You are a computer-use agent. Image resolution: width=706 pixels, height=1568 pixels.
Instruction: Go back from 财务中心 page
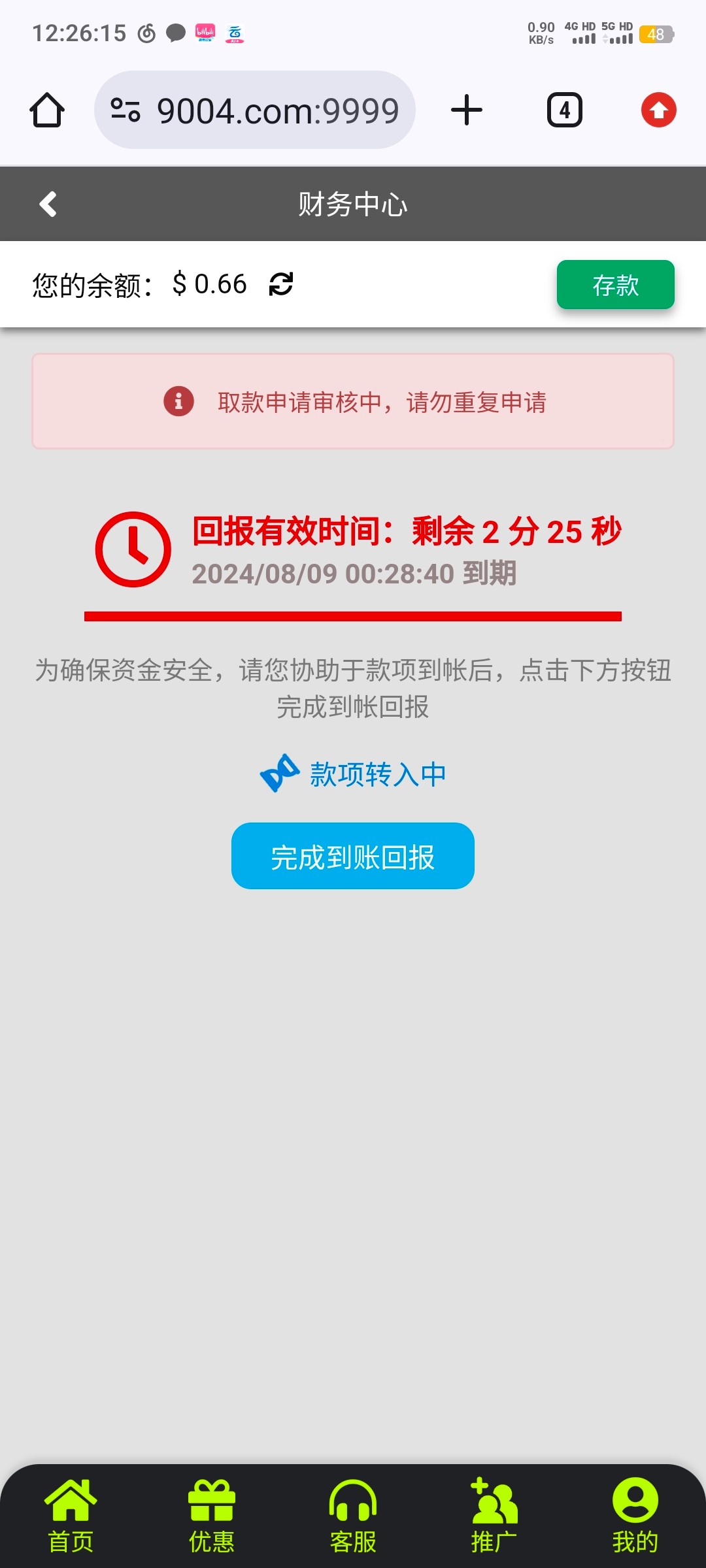click(x=48, y=204)
